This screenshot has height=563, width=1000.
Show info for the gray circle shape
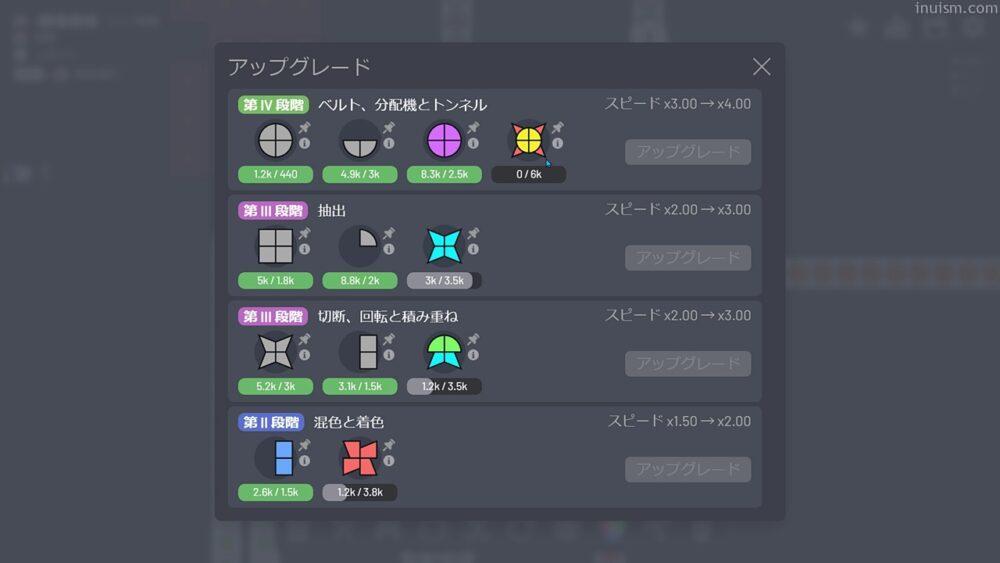click(304, 144)
